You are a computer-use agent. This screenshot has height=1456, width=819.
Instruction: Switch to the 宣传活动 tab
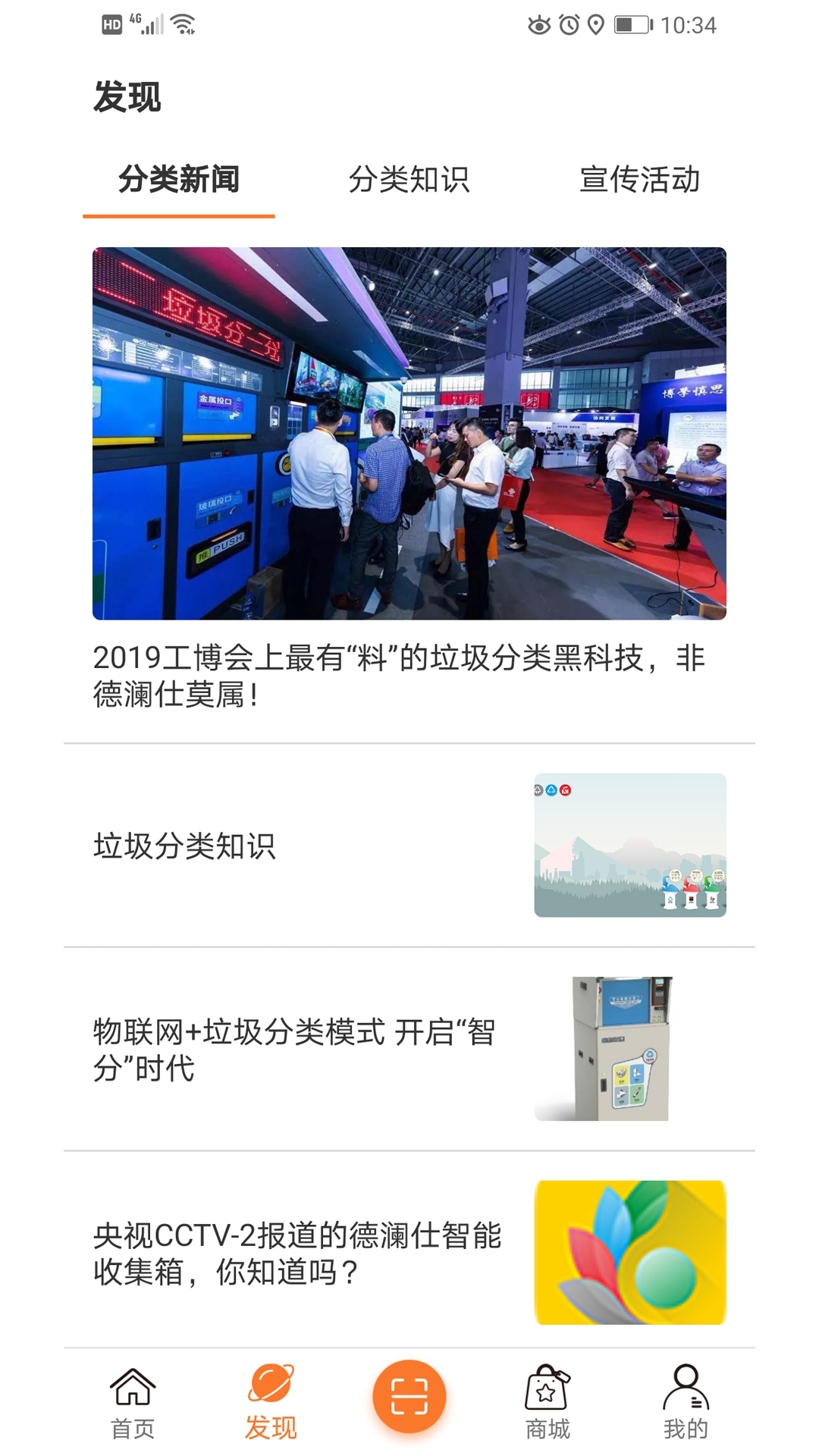pos(639,180)
